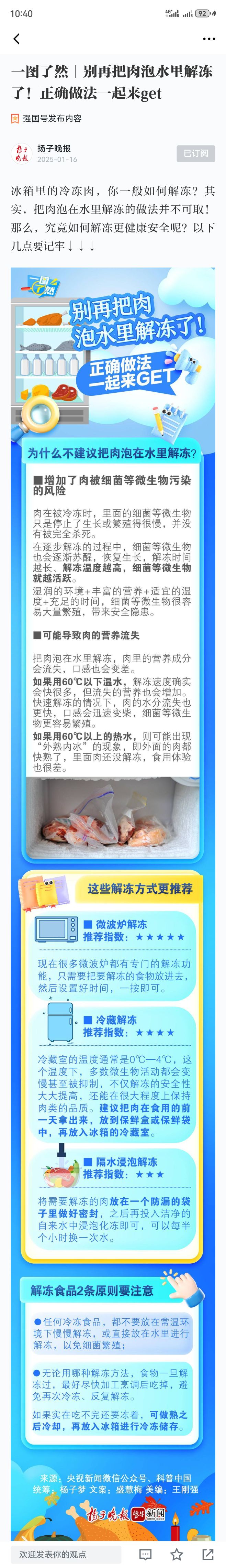Tap the 已订阅 subscription button

tap(196, 153)
